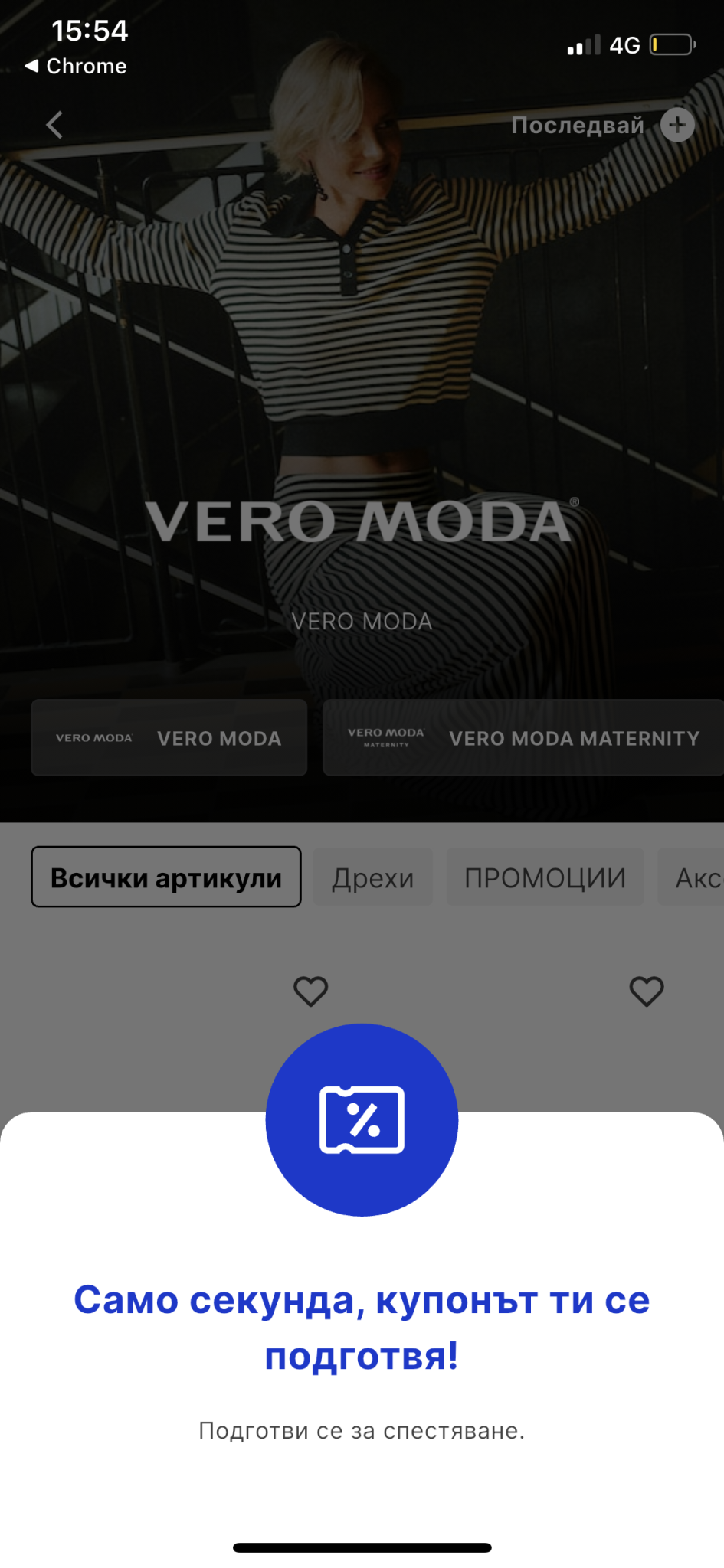Viewport: 724px width, 1568px height.
Task: Switch to the Дрехи category
Action: [x=373, y=877]
